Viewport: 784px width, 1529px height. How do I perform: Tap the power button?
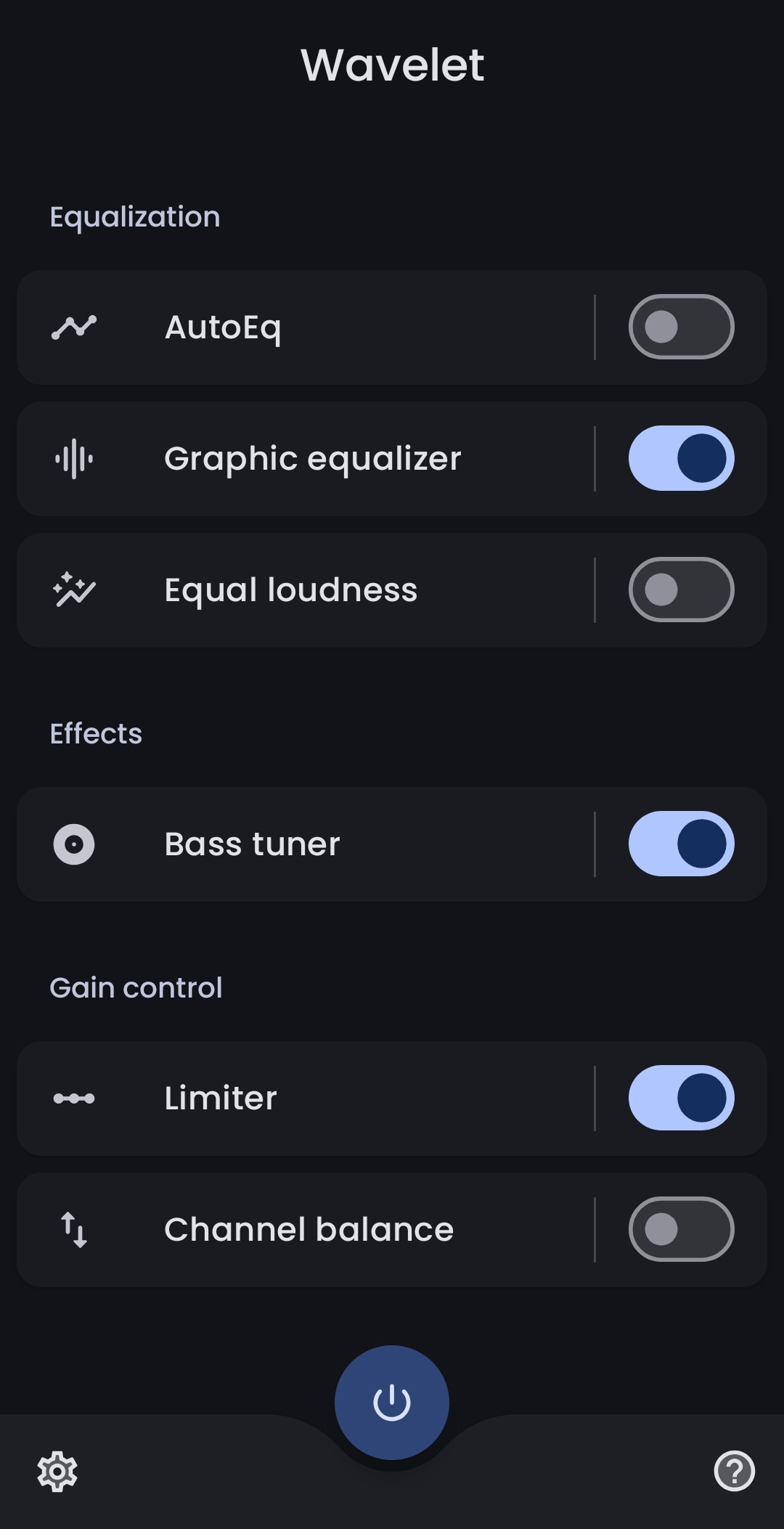coord(392,1402)
